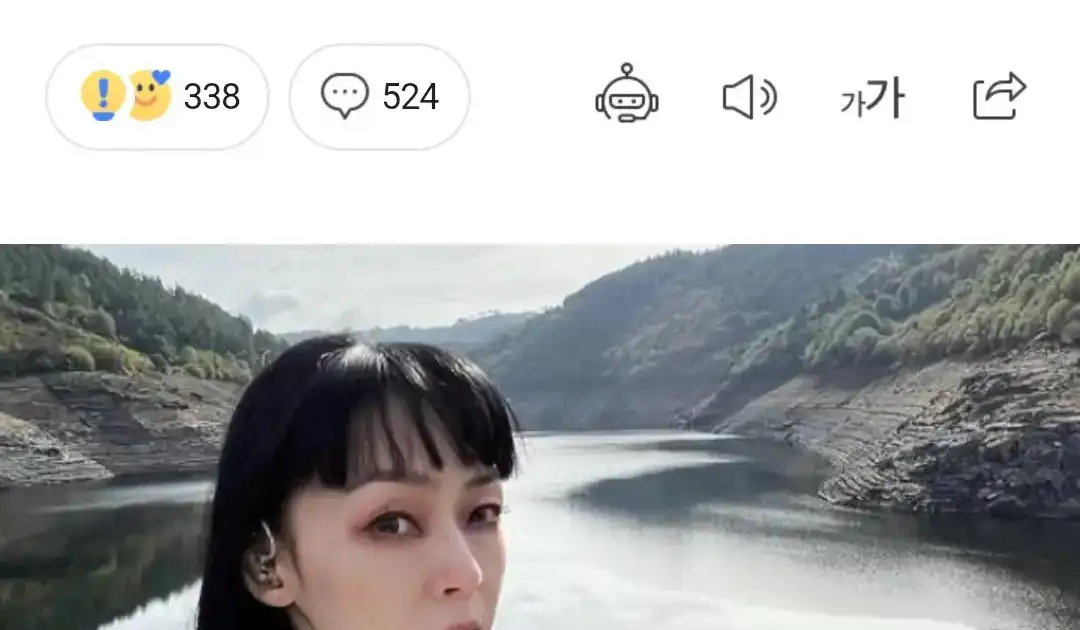
Task: Open the reactions button showing 338
Action: click(x=158, y=97)
